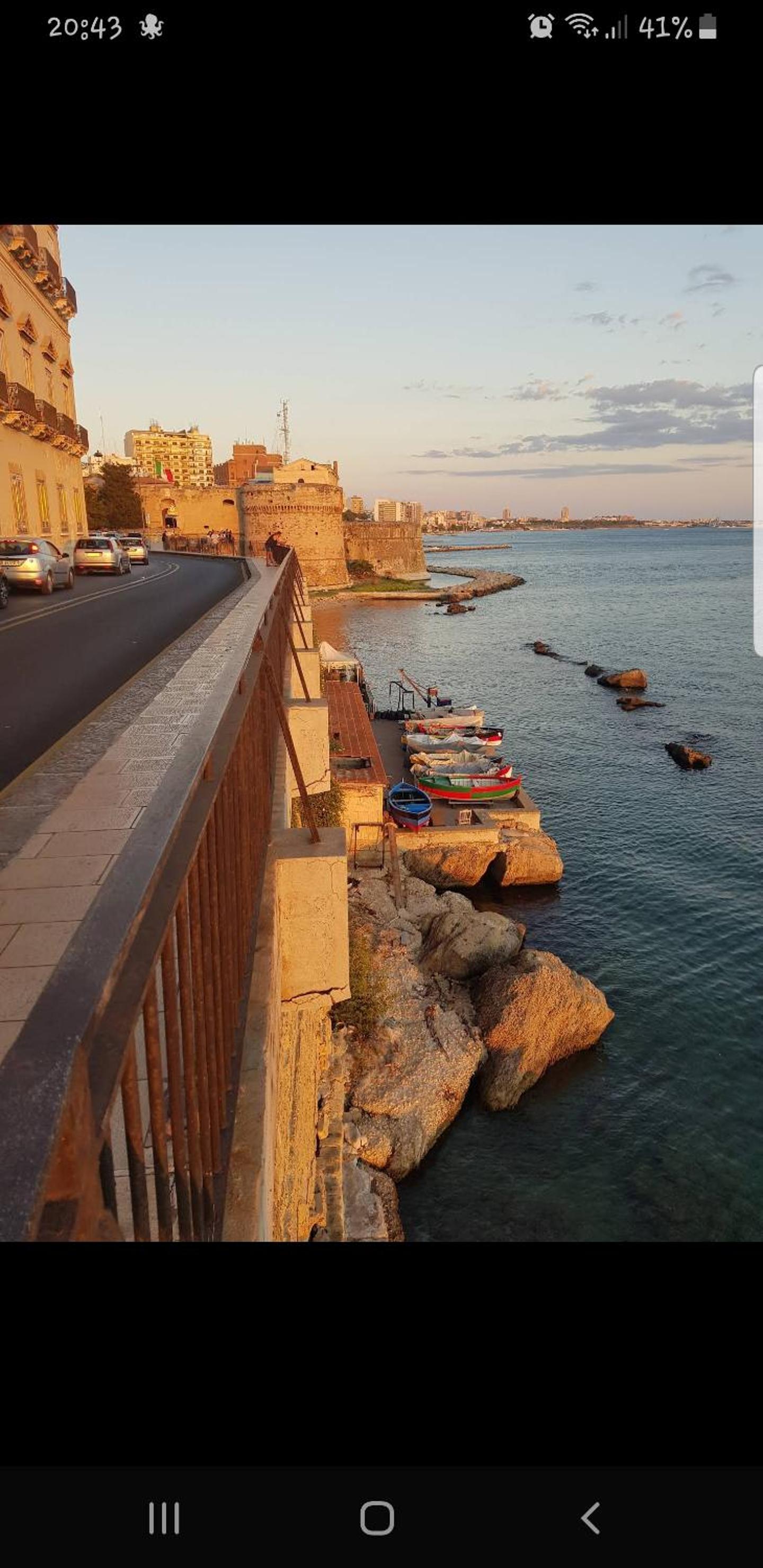
Task: Go back with the navigation arrow
Action: pyautogui.click(x=590, y=1518)
